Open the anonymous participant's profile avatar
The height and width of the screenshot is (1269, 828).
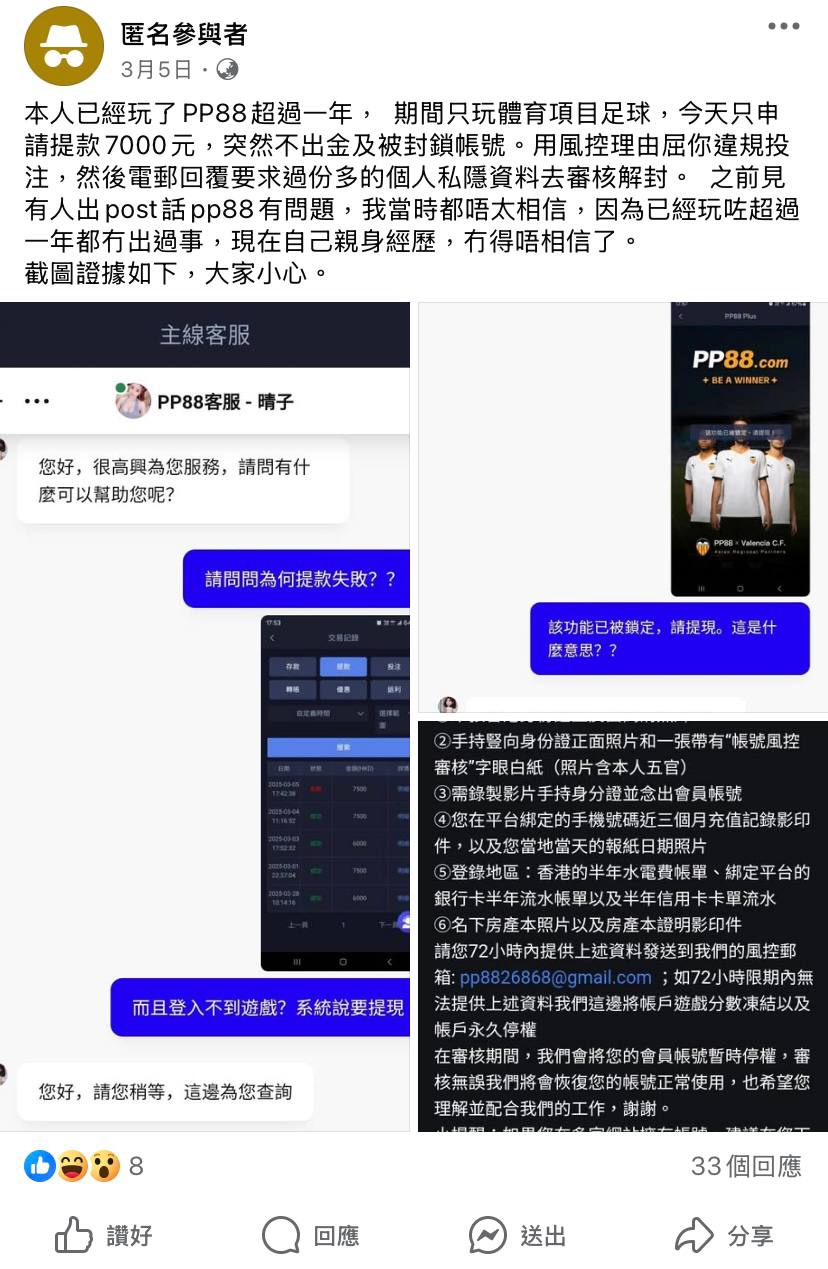[63, 46]
